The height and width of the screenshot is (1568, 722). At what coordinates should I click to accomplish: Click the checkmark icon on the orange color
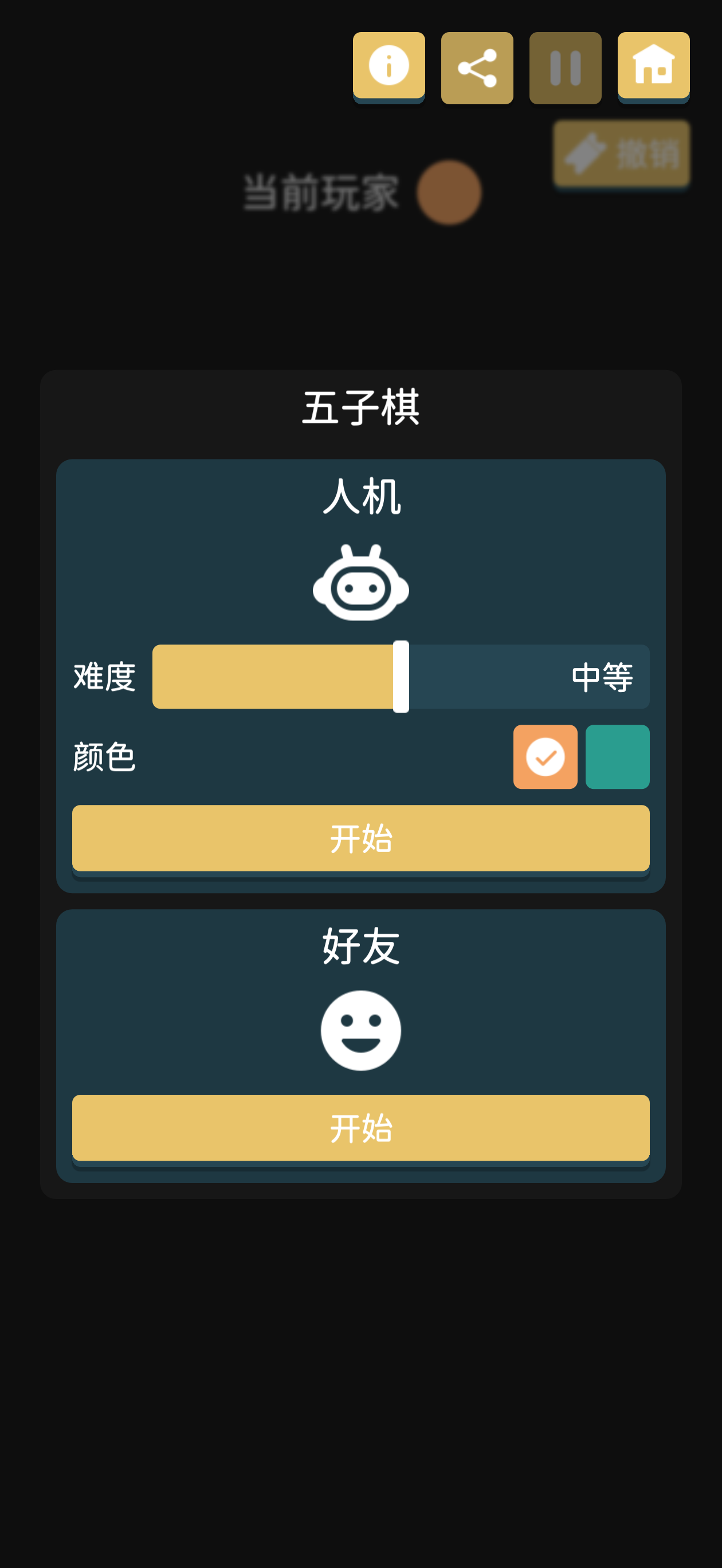(545, 756)
